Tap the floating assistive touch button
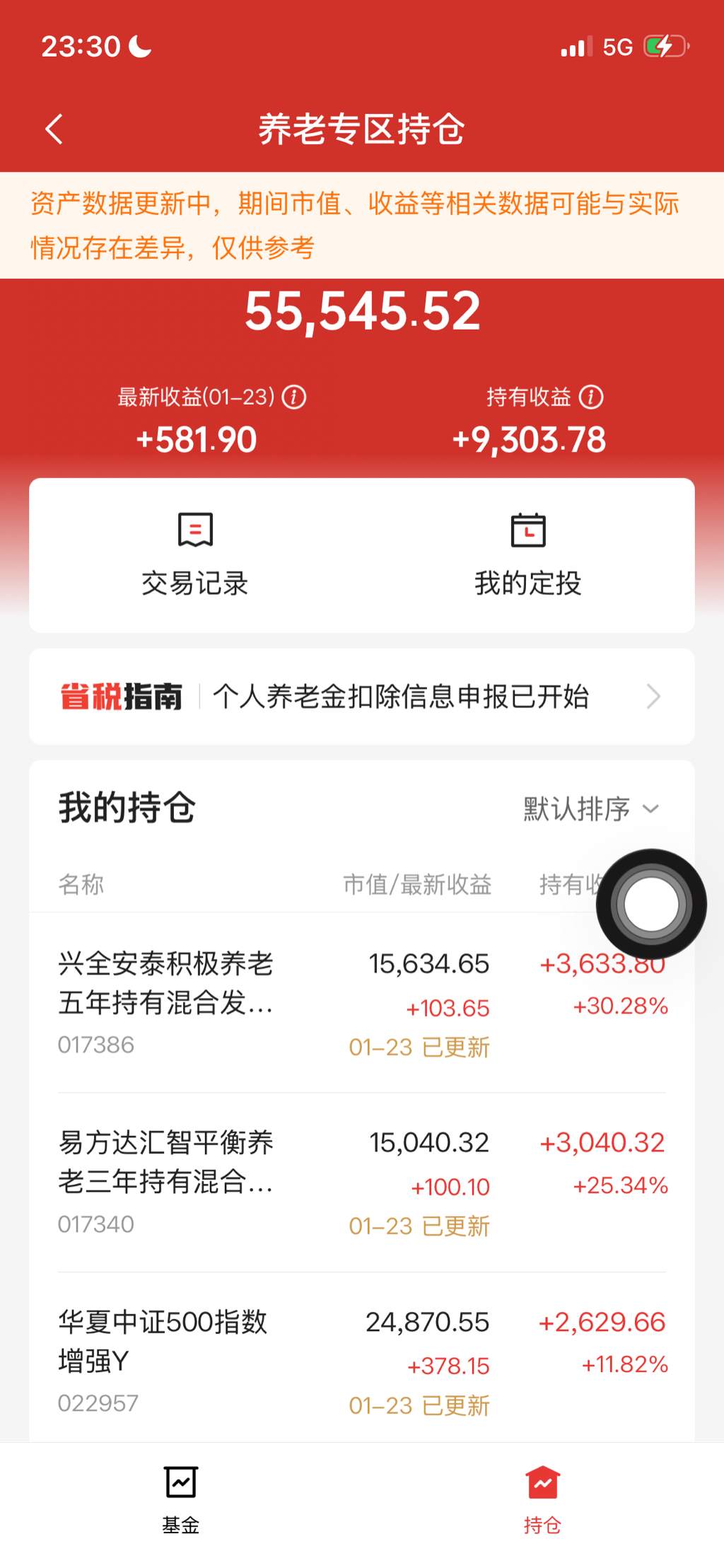The image size is (724, 1568). point(651,904)
